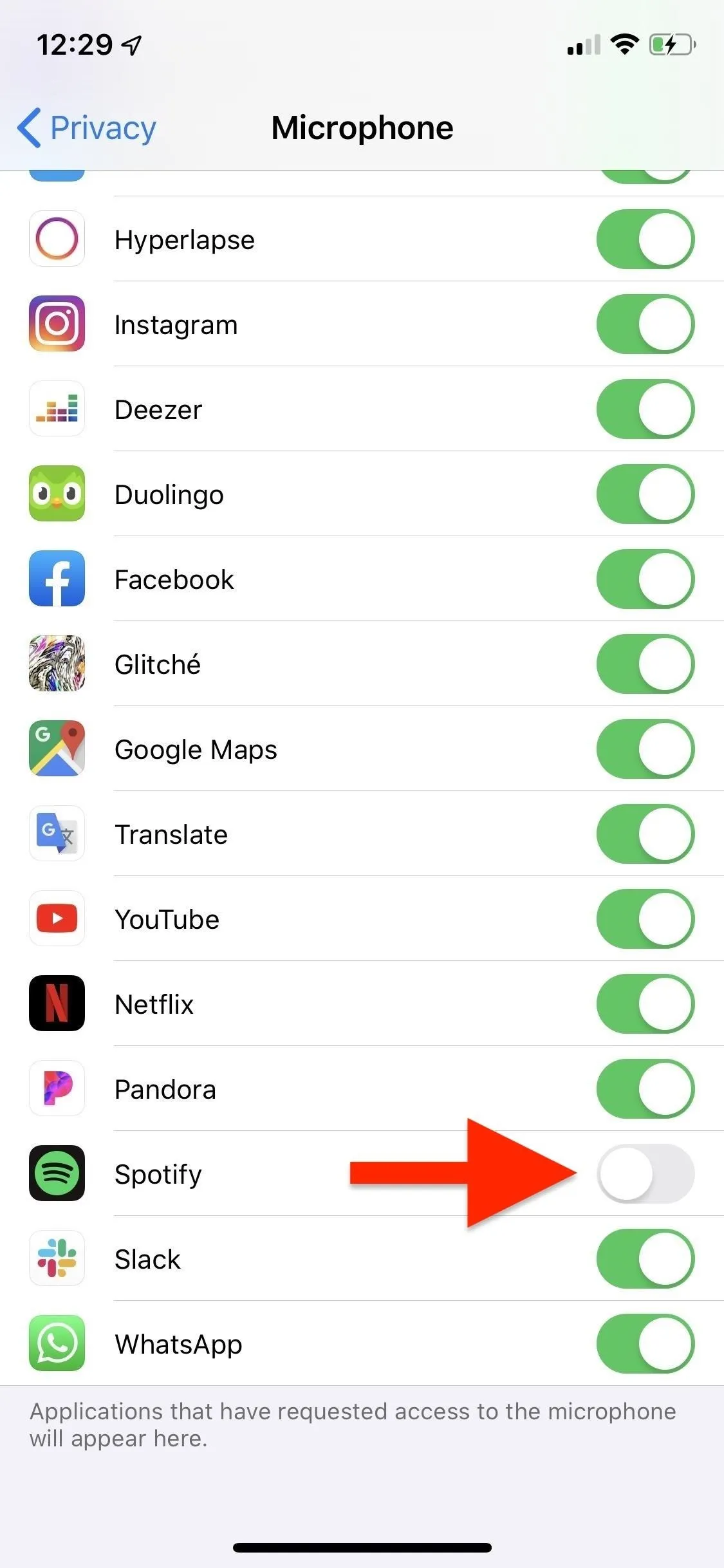Disable YouTube microphone access
724x1568 pixels.
tap(645, 919)
